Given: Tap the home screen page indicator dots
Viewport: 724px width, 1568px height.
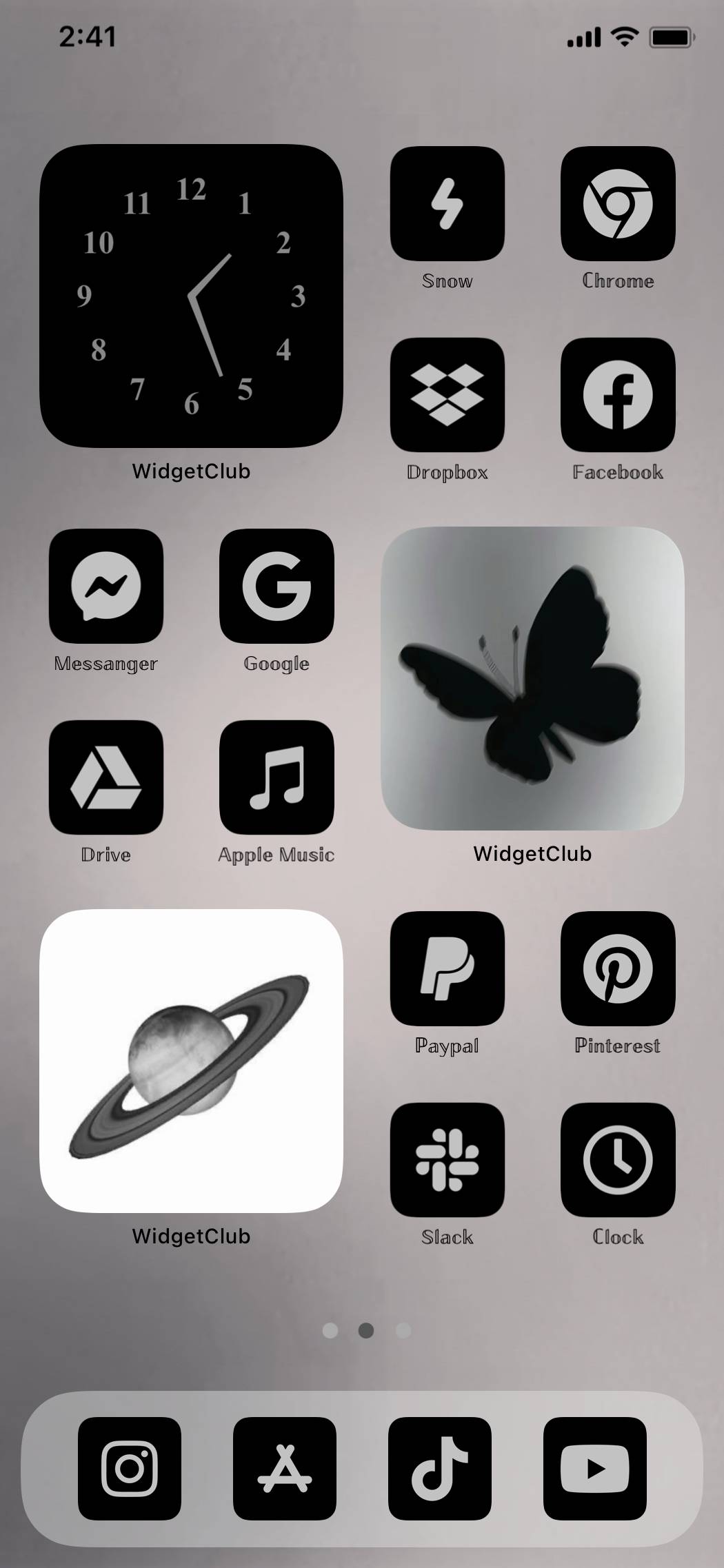Looking at the screenshot, I should tap(366, 1330).
